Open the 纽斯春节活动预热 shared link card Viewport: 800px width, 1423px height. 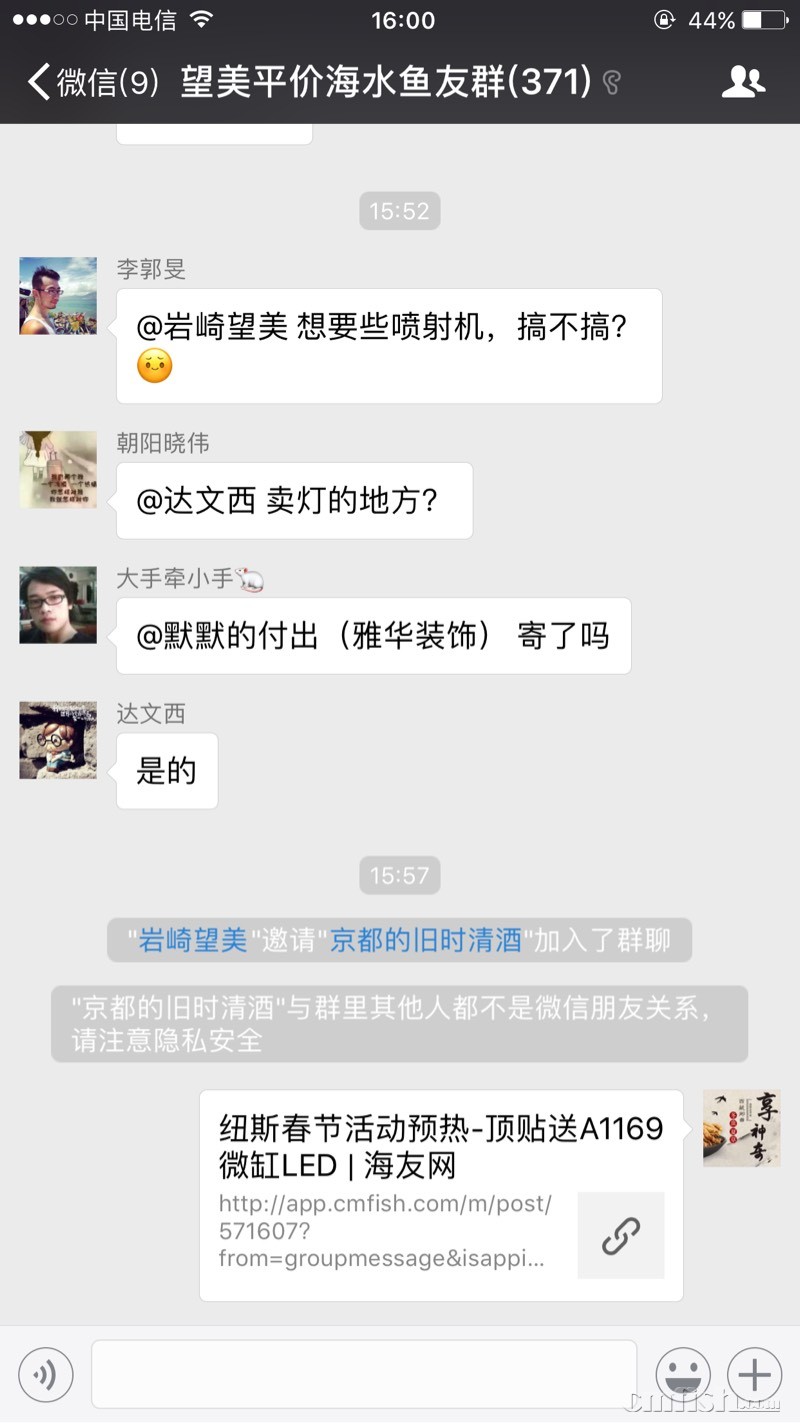point(441,1195)
